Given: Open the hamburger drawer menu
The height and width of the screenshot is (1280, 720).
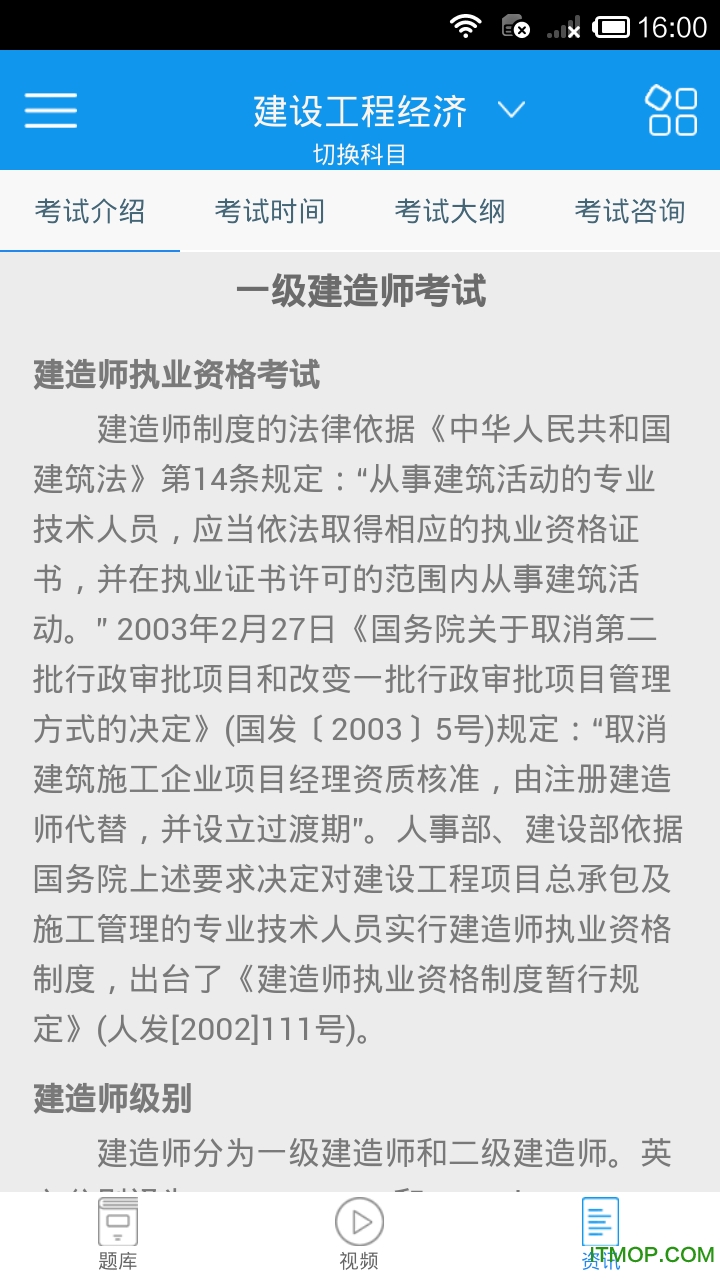Looking at the screenshot, I should tap(51, 110).
